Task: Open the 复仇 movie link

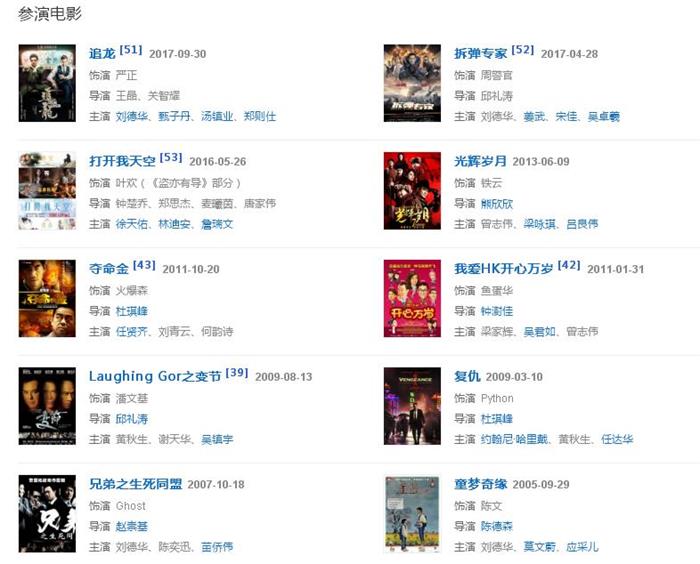Action: 467,377
